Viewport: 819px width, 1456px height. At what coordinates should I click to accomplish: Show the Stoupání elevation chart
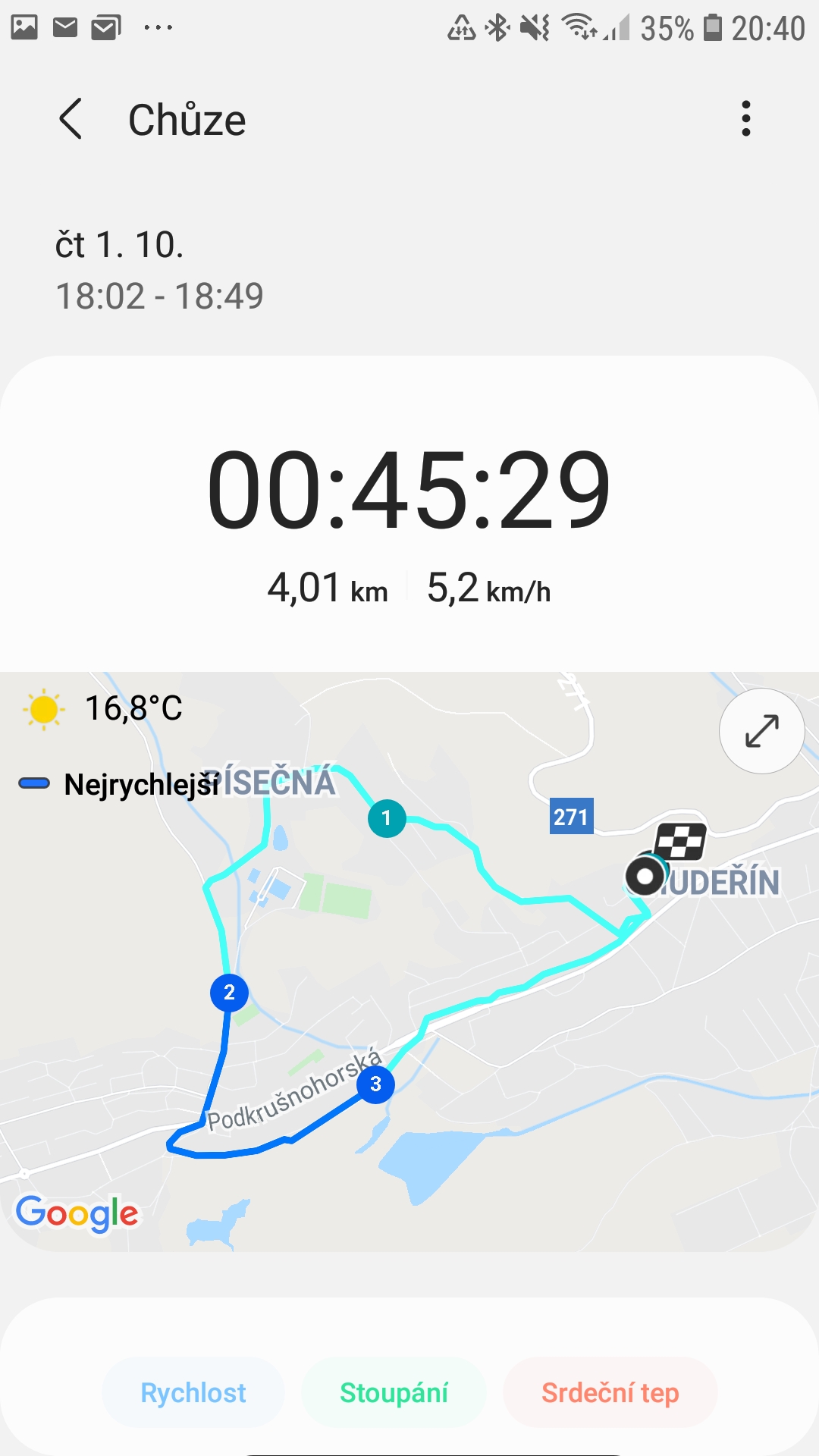pyautogui.click(x=394, y=1392)
